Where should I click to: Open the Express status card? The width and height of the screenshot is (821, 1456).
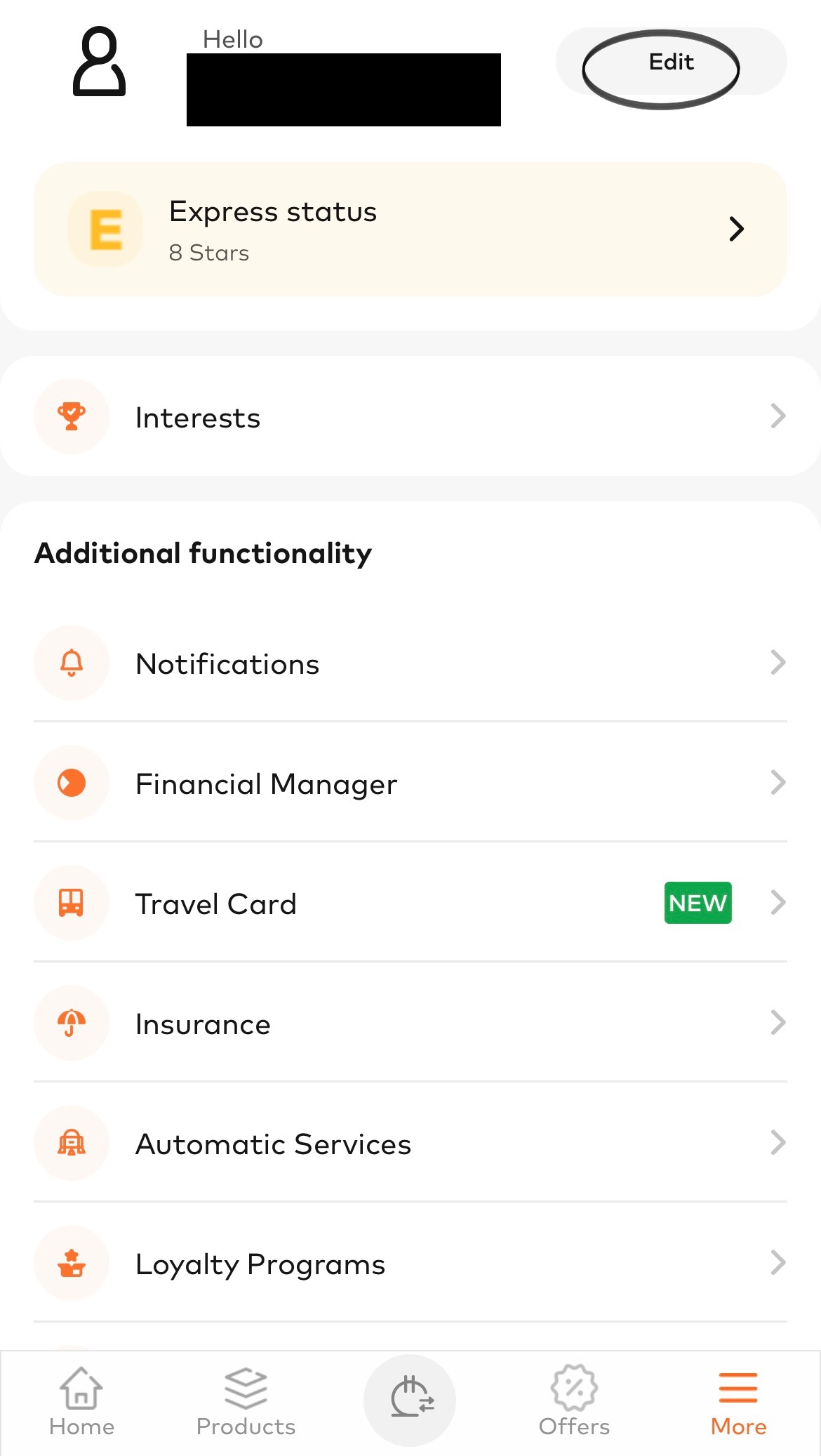[410, 230]
